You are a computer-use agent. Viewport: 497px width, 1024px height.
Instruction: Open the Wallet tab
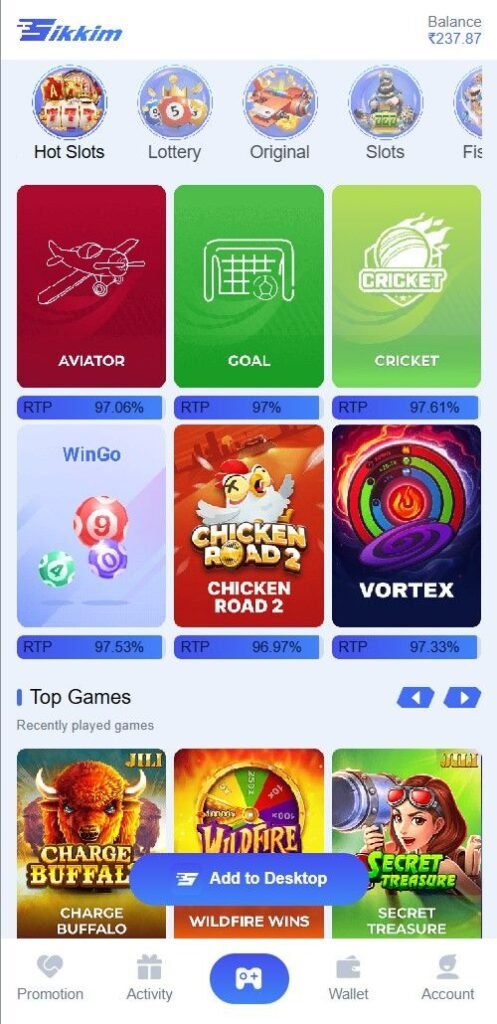(x=348, y=978)
